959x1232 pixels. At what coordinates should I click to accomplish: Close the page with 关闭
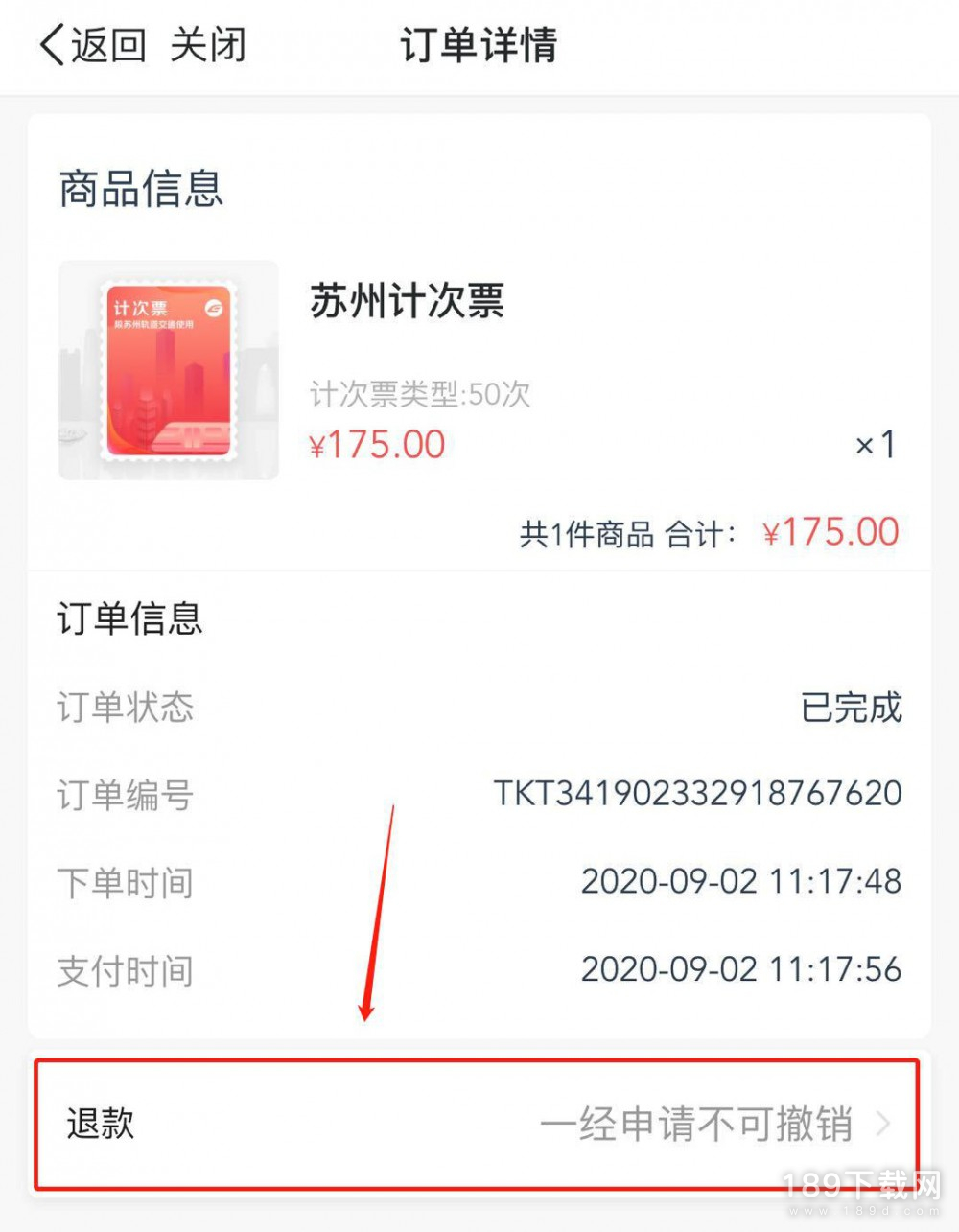pos(208,45)
